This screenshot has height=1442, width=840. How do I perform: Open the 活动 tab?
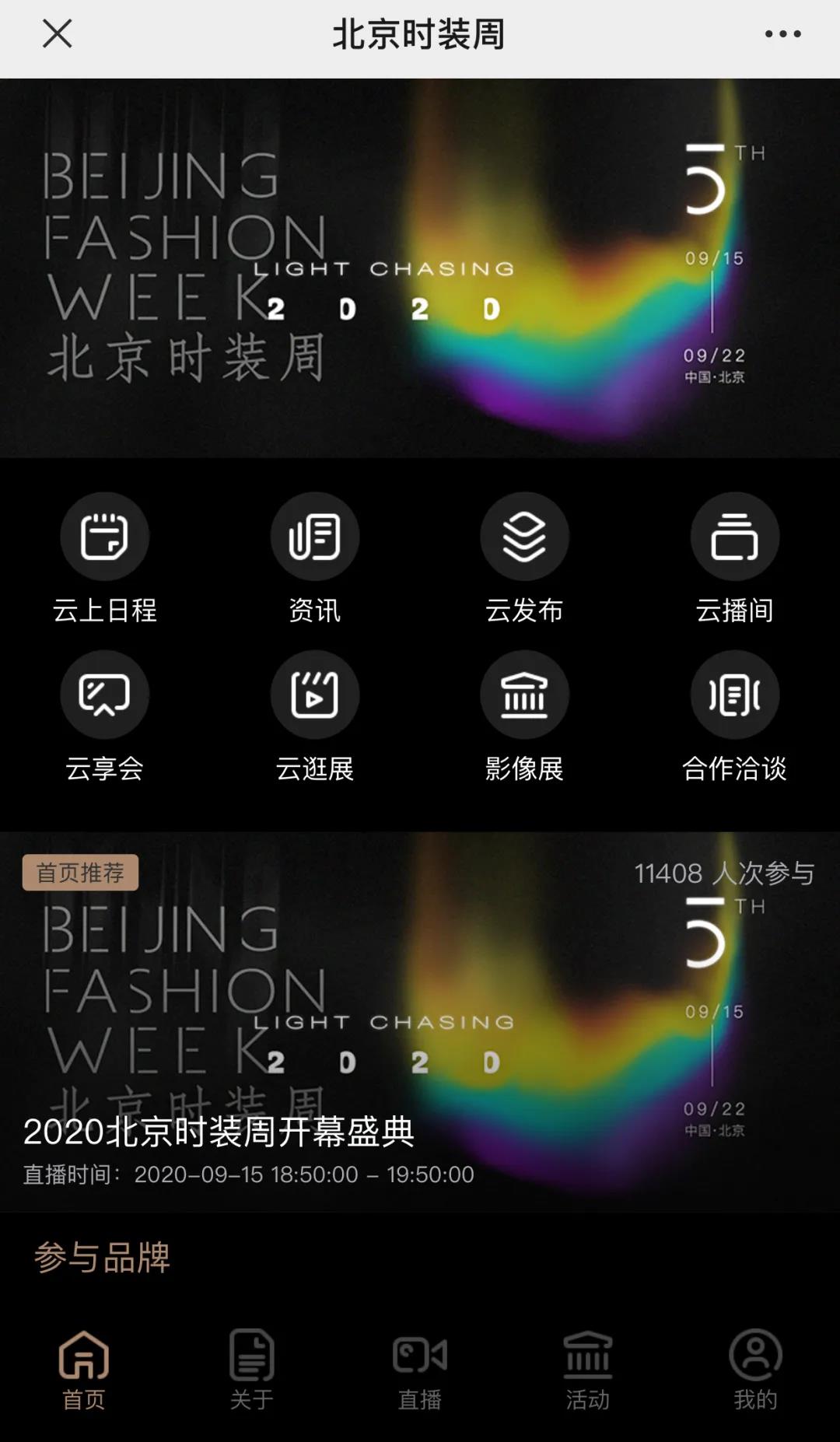(x=588, y=1370)
